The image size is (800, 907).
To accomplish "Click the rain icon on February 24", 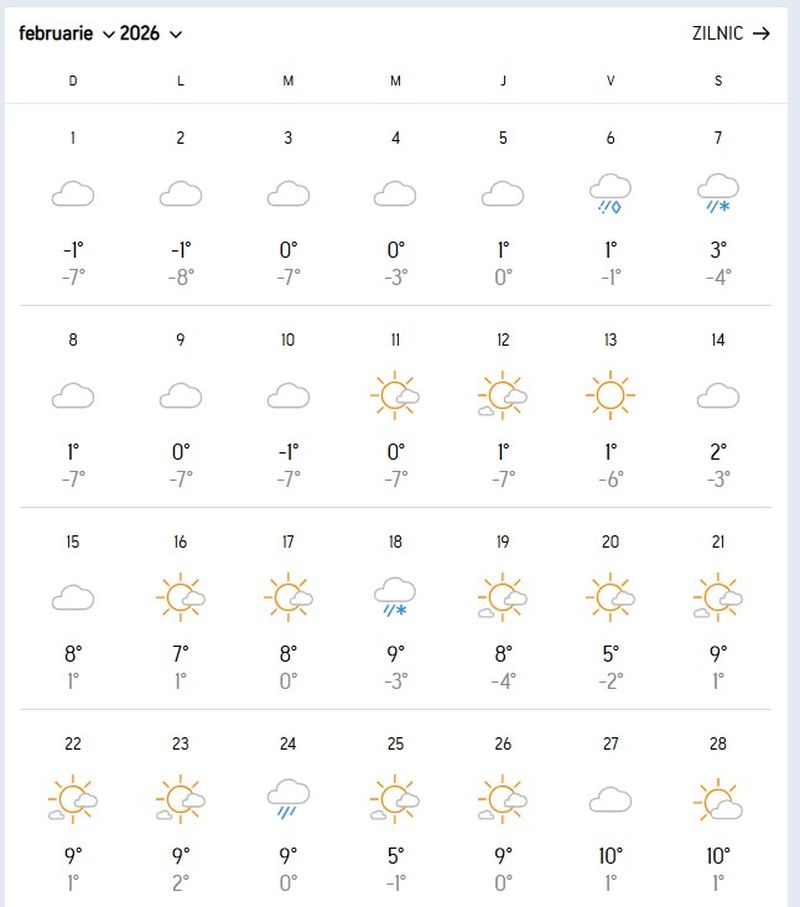I will click(x=288, y=797).
